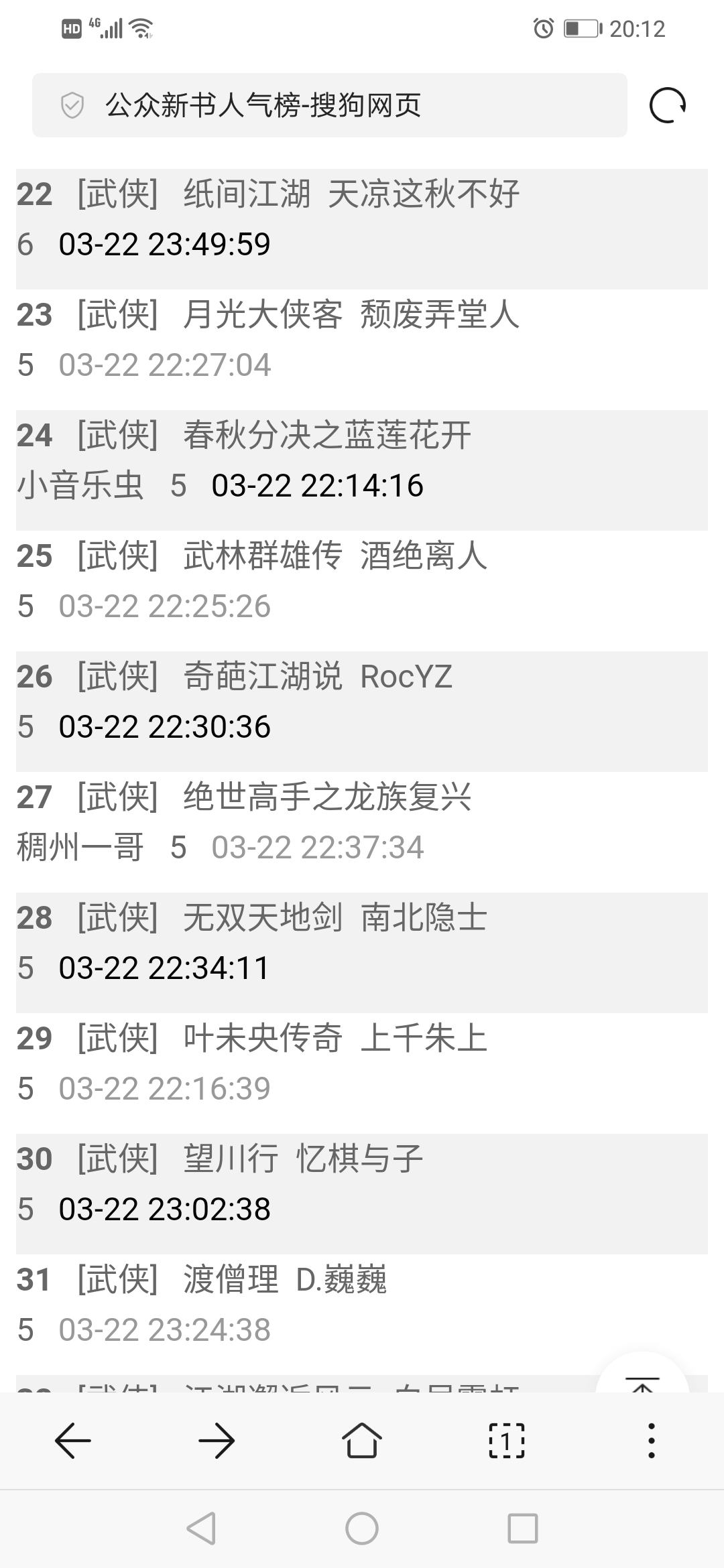
Task: Open the book 绝世高手之龙族复兴
Action: 327,797
